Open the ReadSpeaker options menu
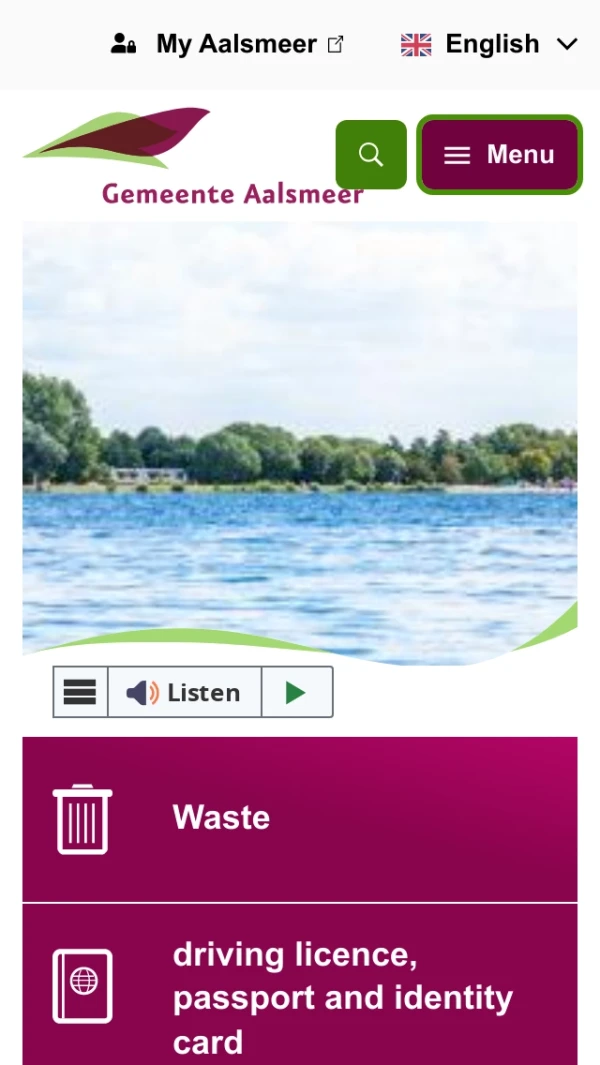 pyautogui.click(x=80, y=692)
